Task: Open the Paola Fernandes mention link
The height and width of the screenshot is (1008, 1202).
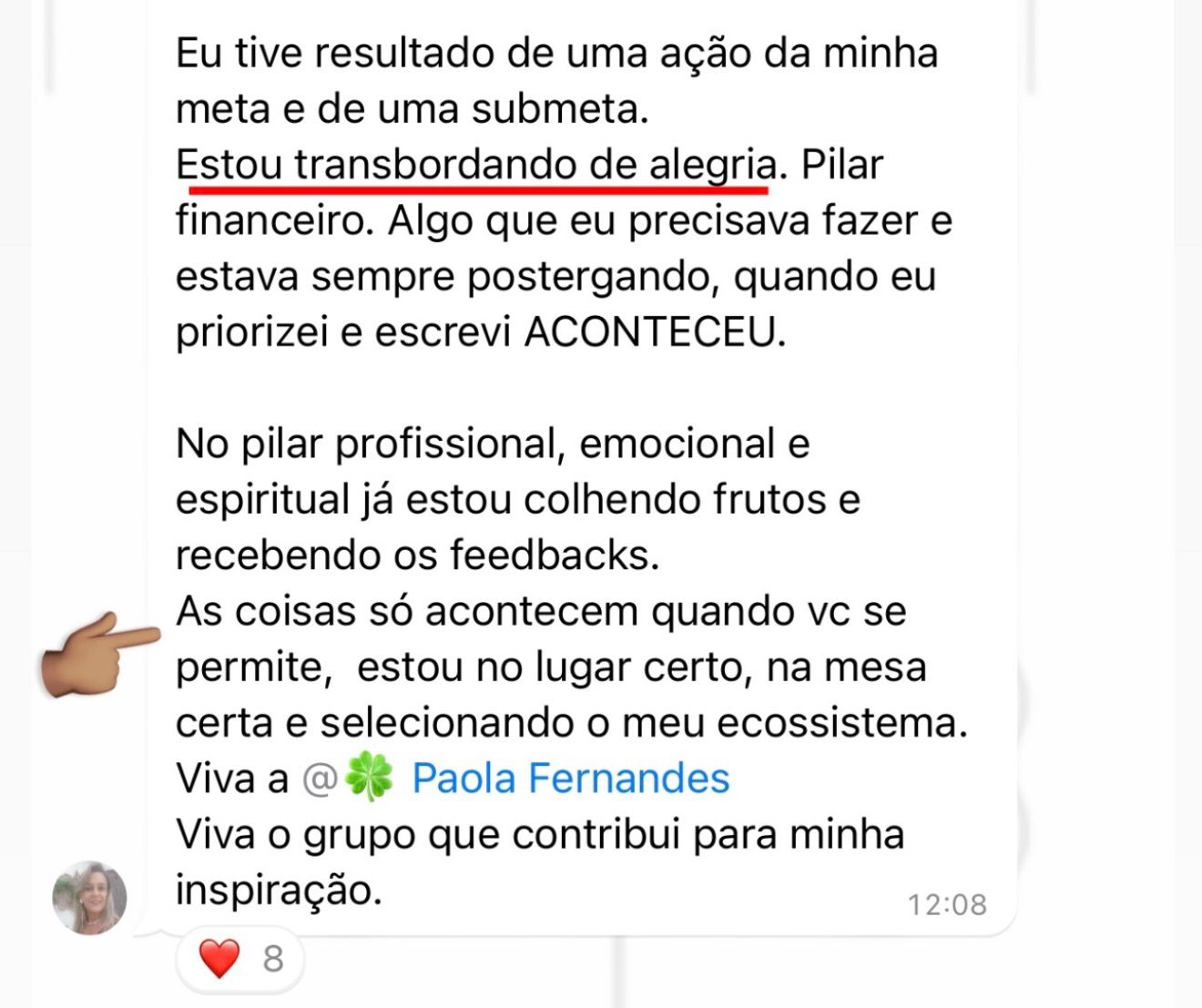Action: pos(570,779)
